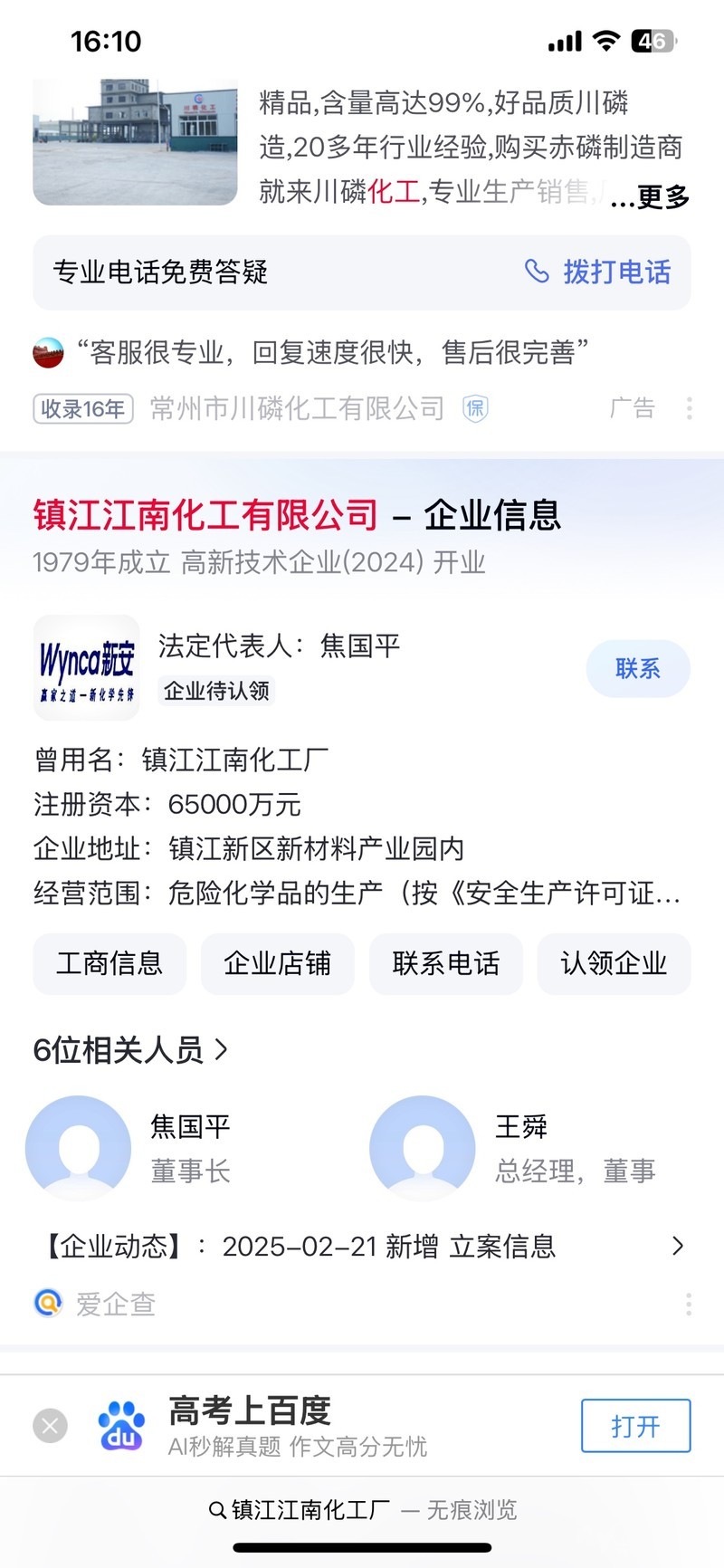Expand 6位相关人员 list
This screenshot has width=724, height=1568.
tap(130, 1050)
